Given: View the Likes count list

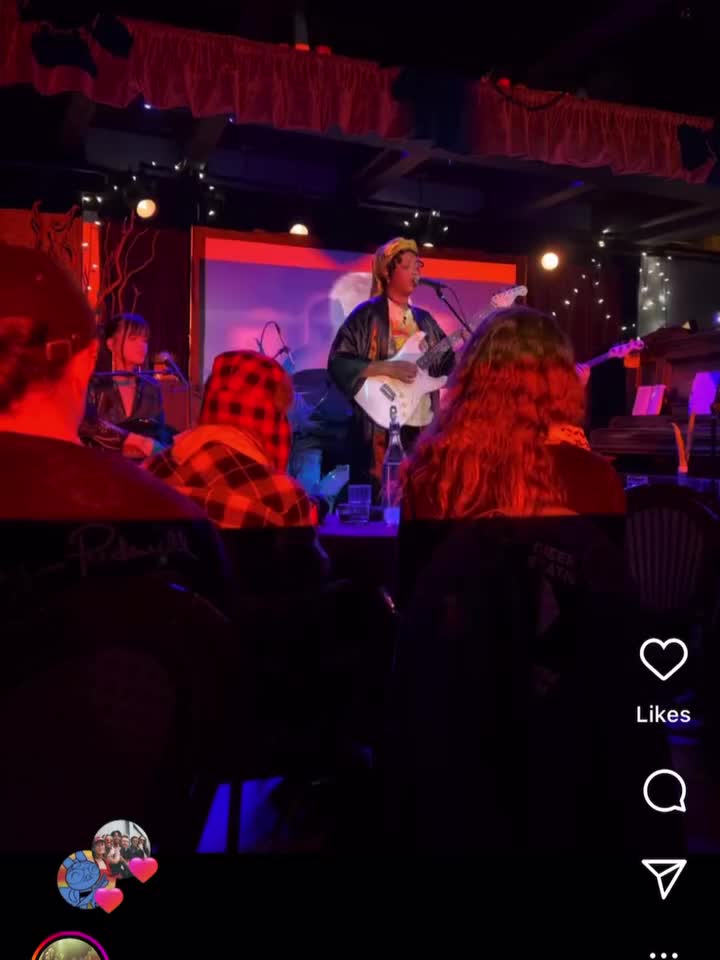Looking at the screenshot, I should tap(664, 714).
